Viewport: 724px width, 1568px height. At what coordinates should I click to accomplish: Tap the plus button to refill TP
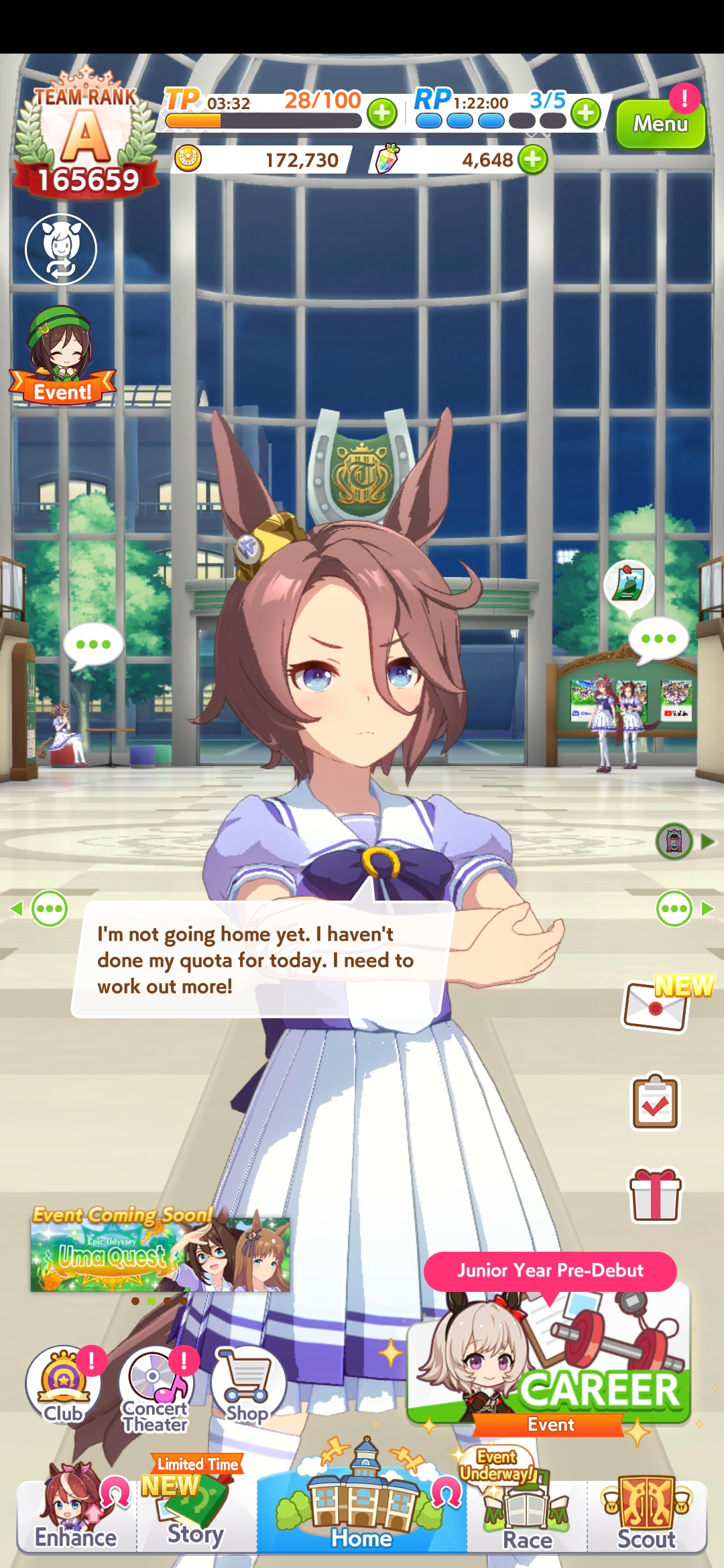click(382, 113)
